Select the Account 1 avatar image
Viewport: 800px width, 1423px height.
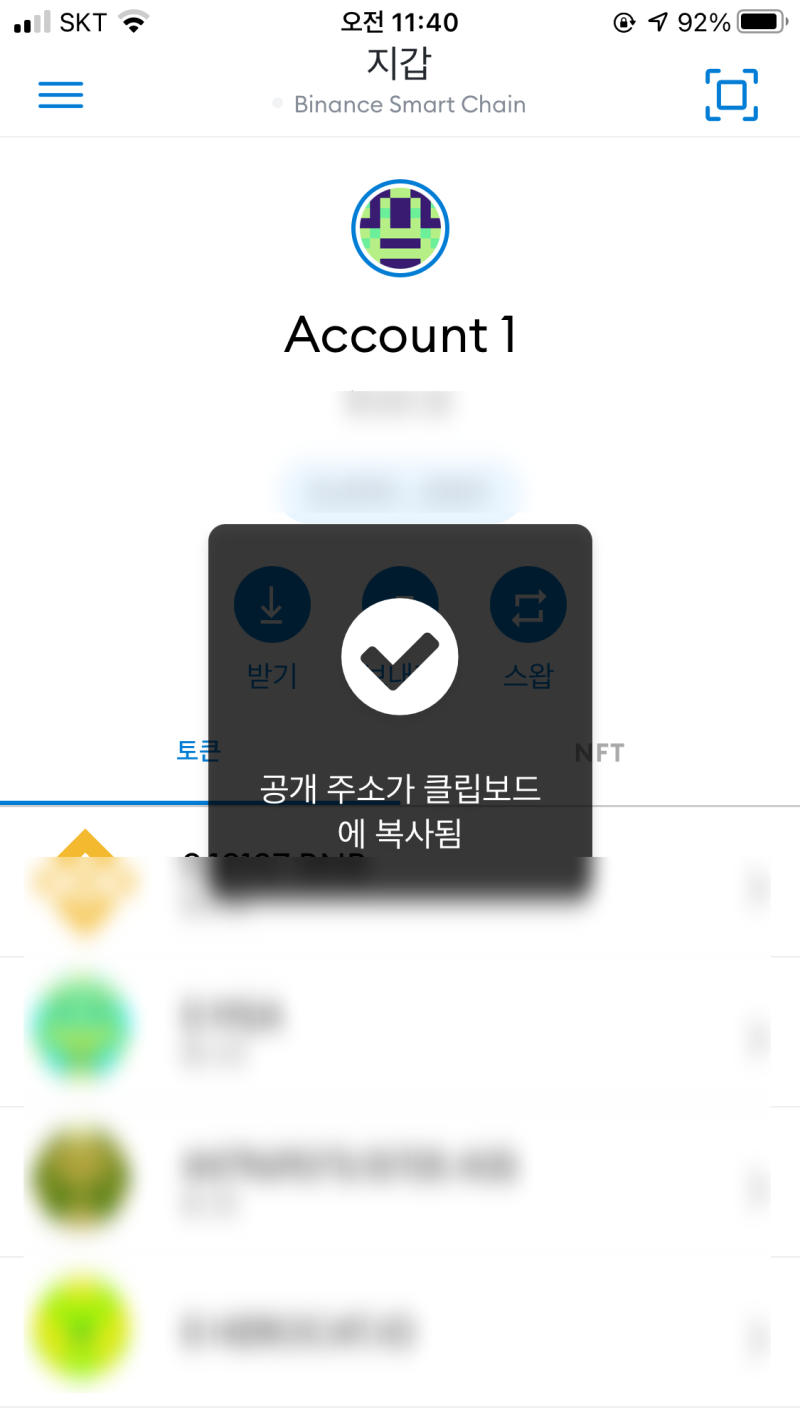pos(400,228)
